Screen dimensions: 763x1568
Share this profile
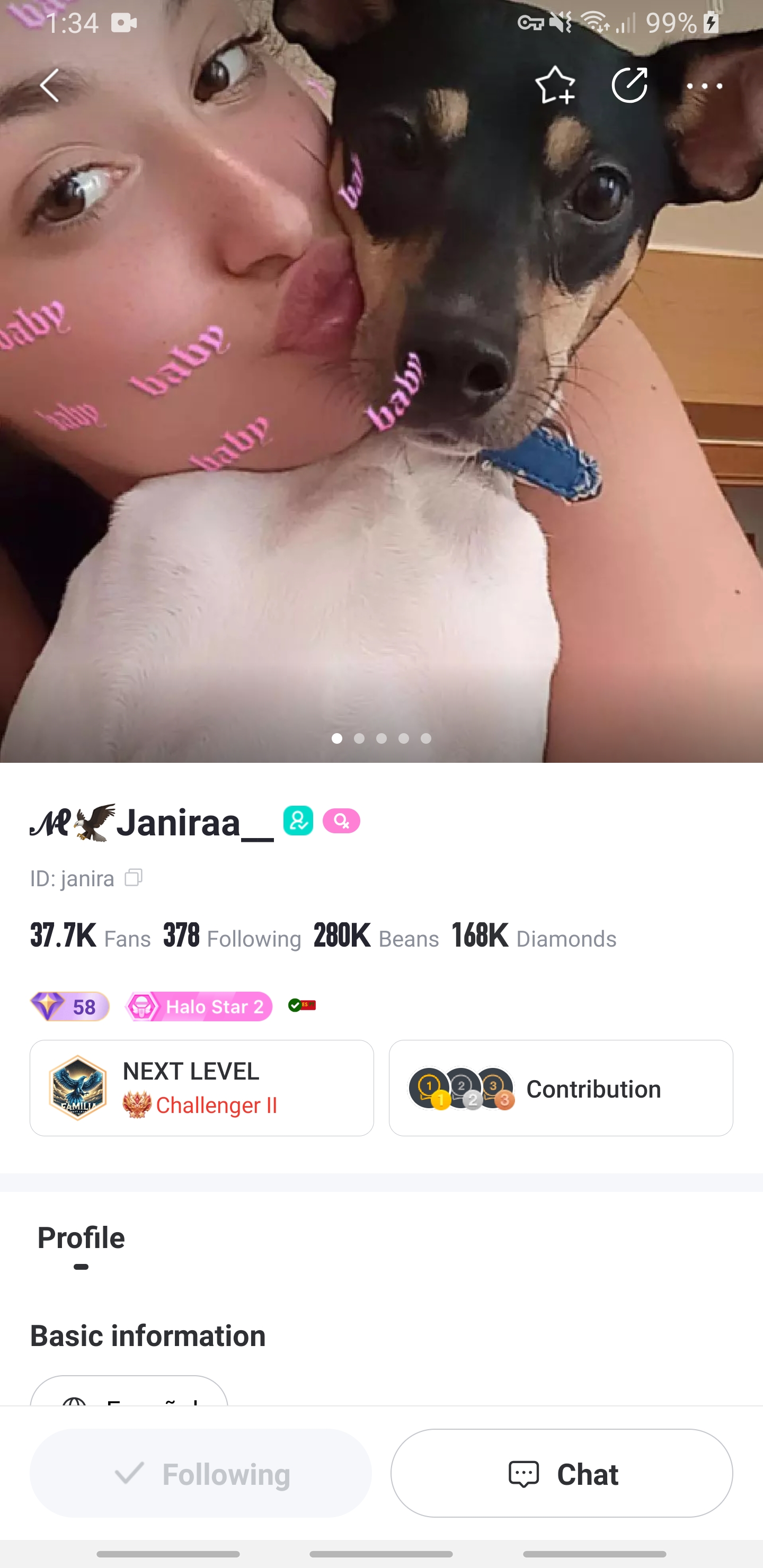coord(629,85)
